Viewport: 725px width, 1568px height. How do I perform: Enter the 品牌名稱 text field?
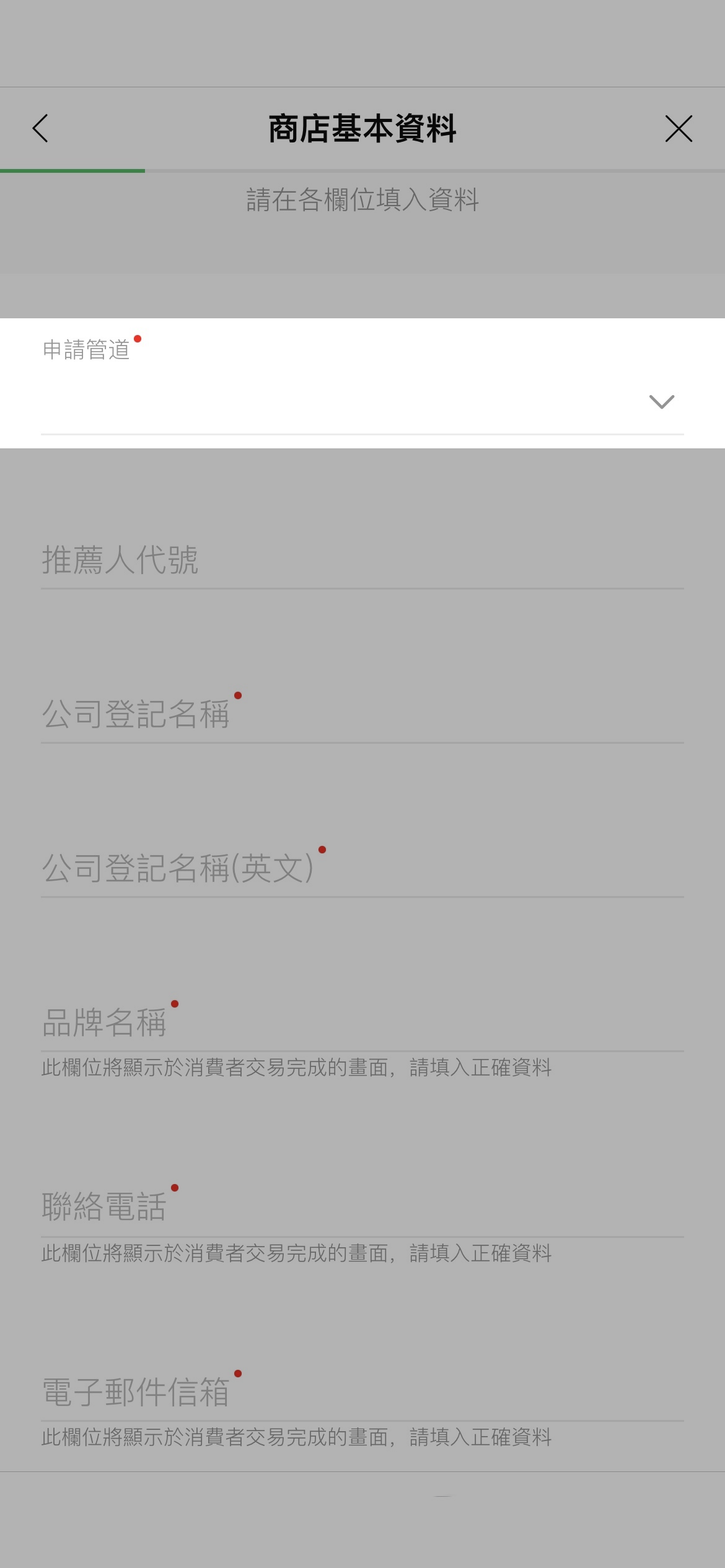(x=362, y=1022)
